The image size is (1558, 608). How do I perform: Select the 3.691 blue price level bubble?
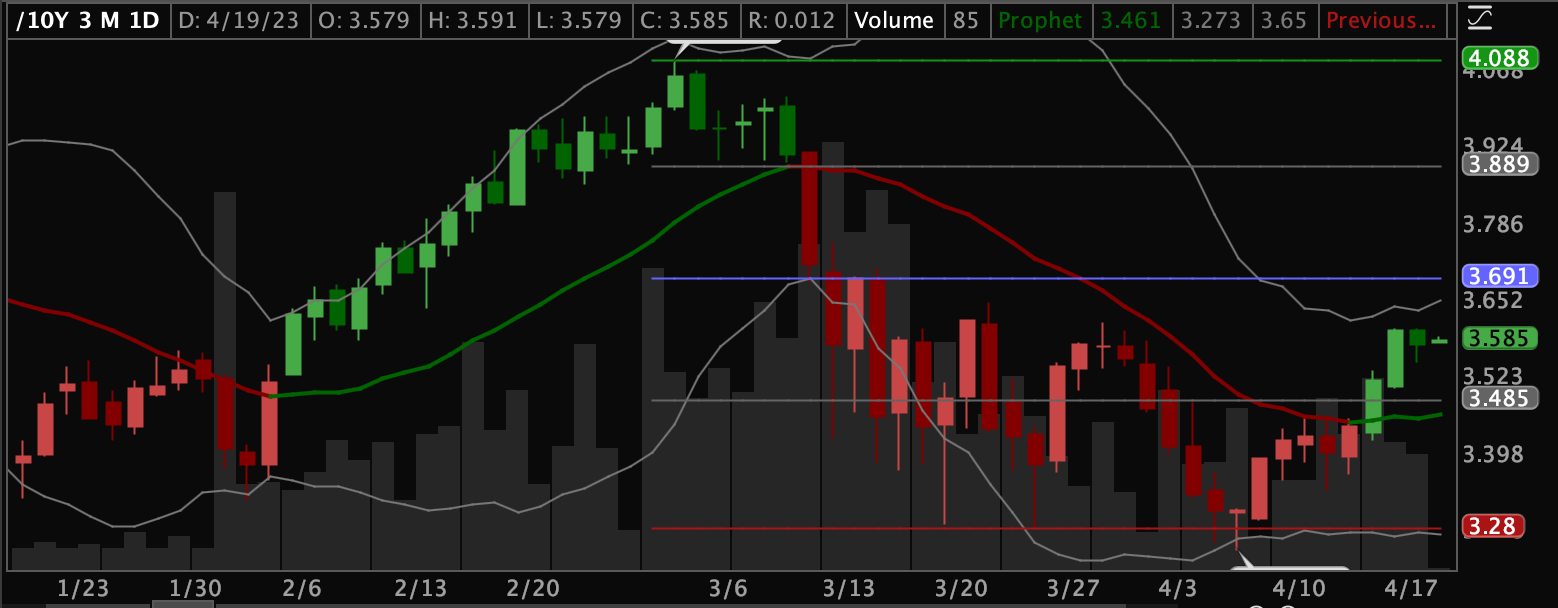coord(1497,277)
